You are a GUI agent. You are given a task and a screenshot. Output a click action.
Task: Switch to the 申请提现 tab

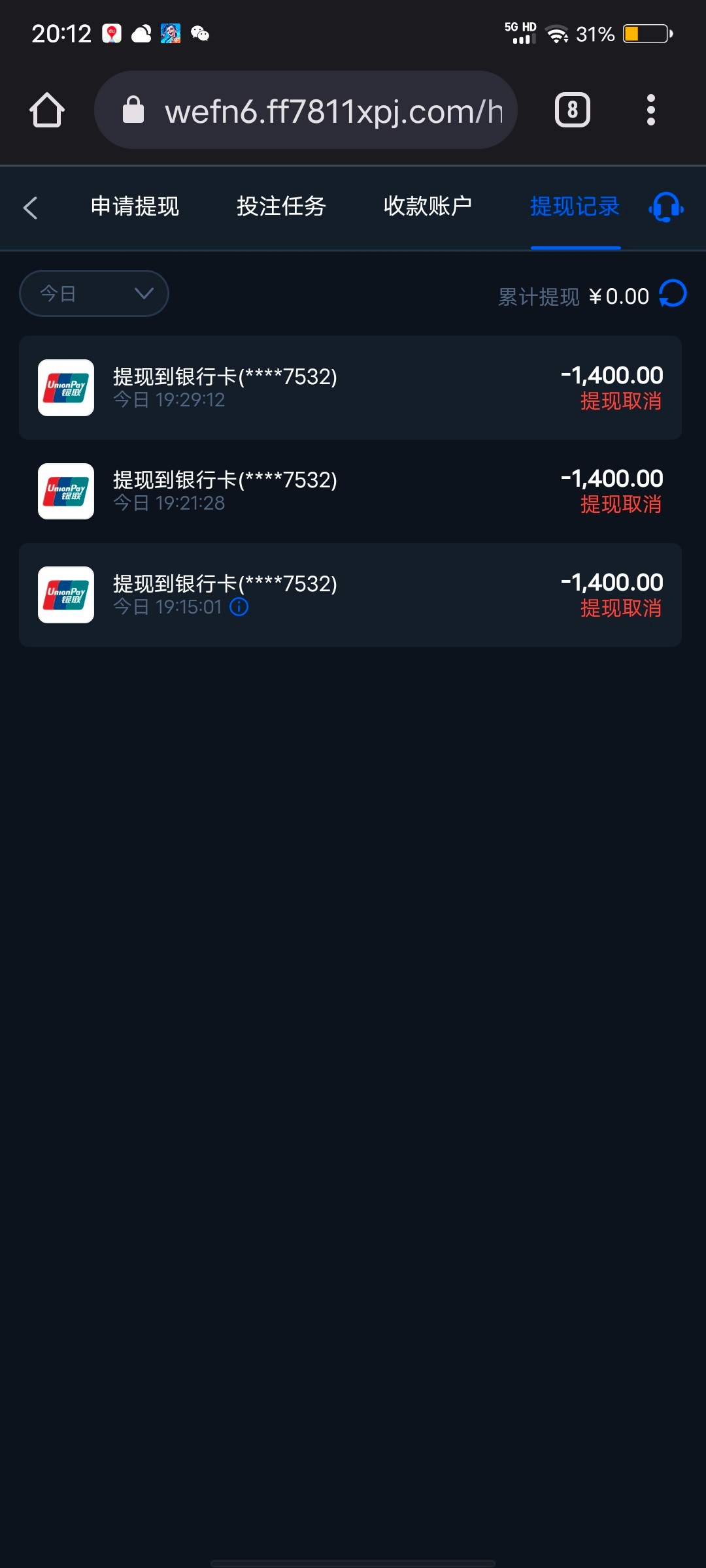pyautogui.click(x=135, y=206)
